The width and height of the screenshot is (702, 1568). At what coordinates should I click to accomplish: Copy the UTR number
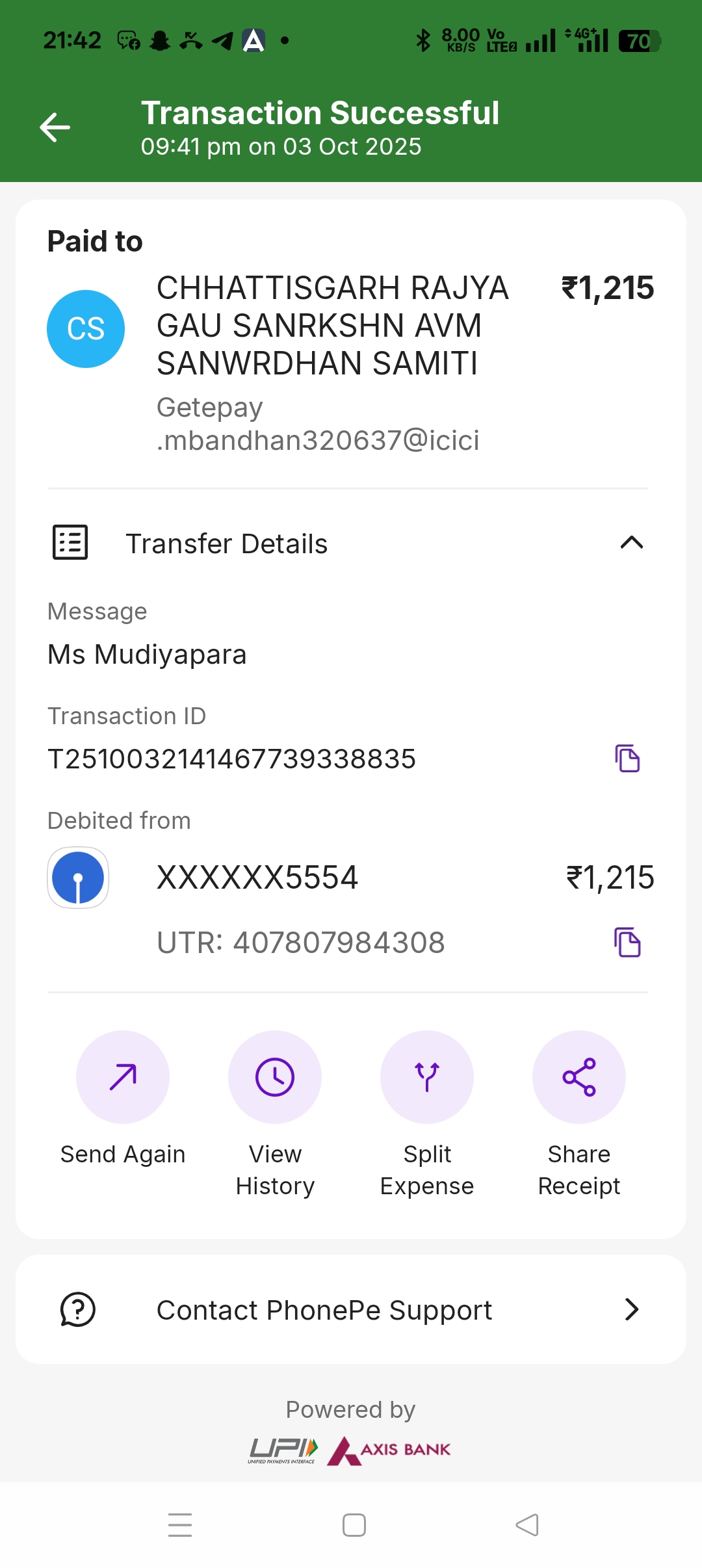(x=627, y=943)
